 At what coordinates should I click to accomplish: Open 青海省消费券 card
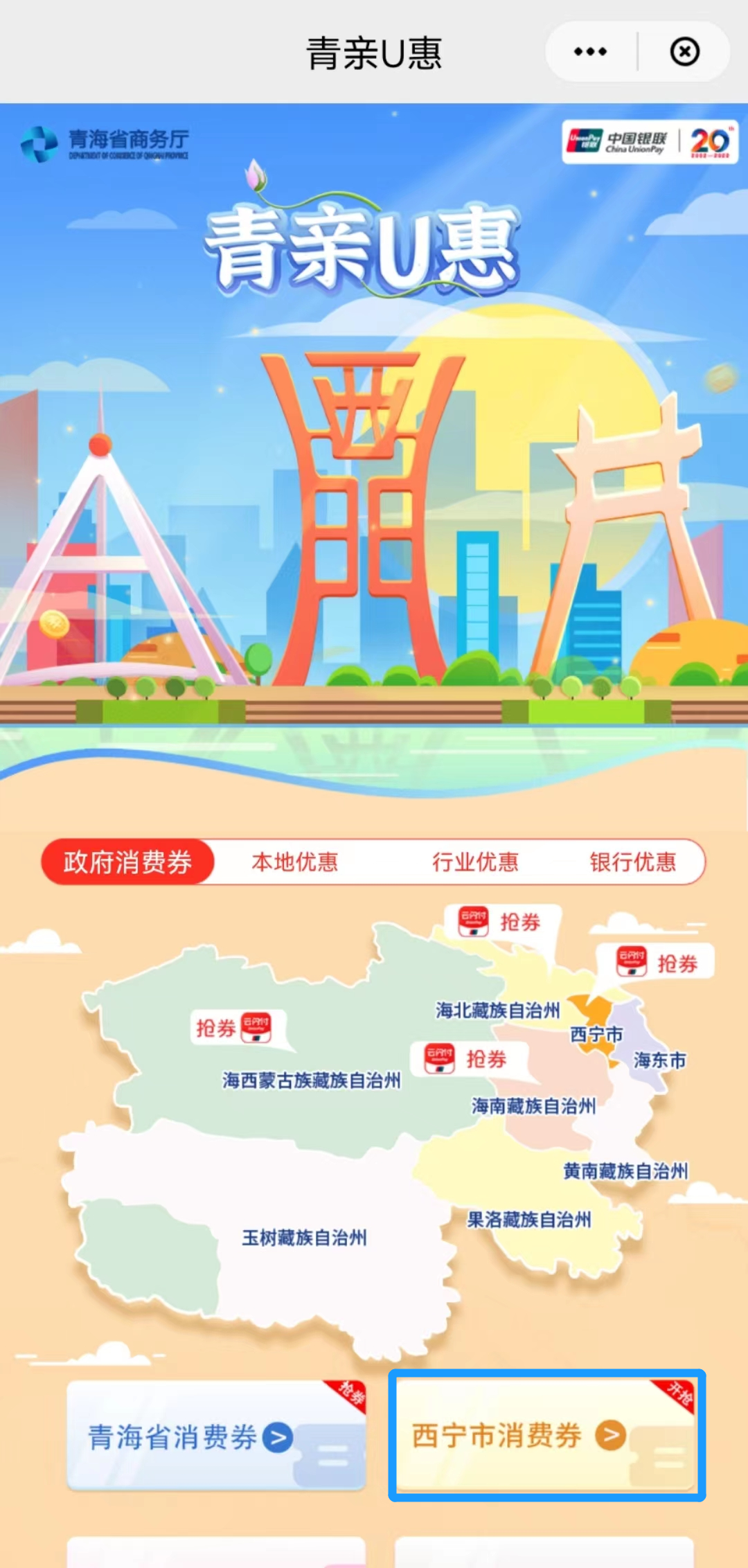tap(215, 1436)
